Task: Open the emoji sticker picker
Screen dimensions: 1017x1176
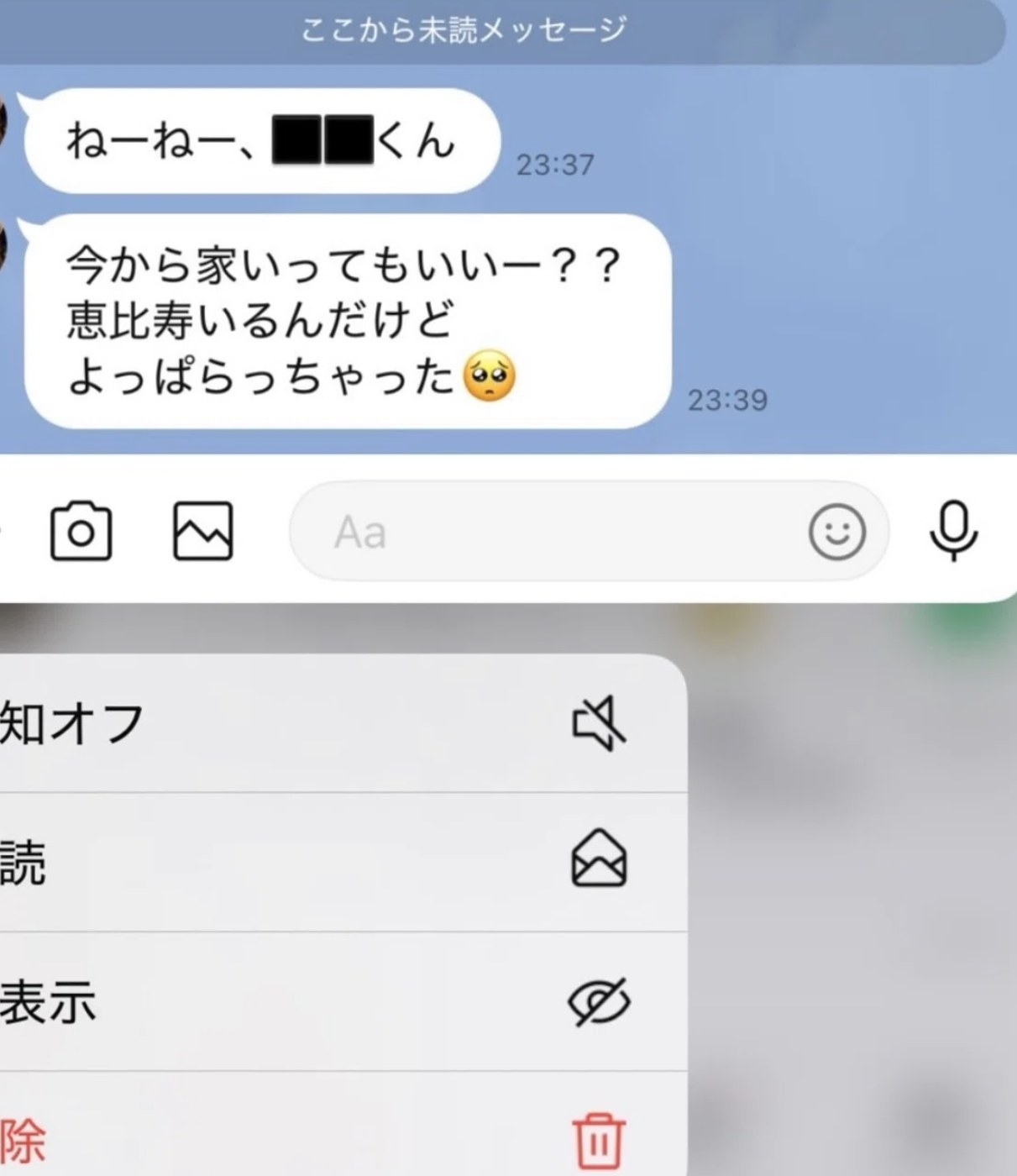Action: pos(836,531)
